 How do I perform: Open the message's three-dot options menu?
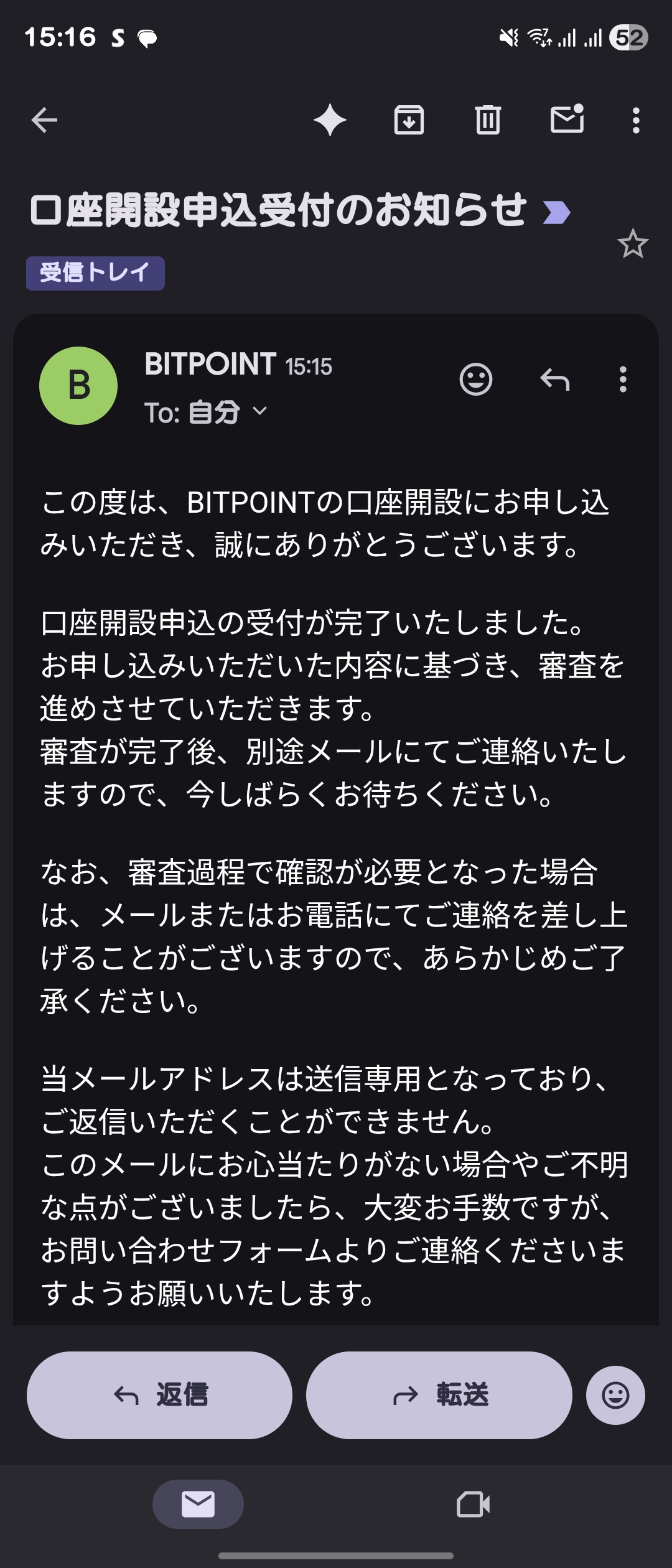623,379
